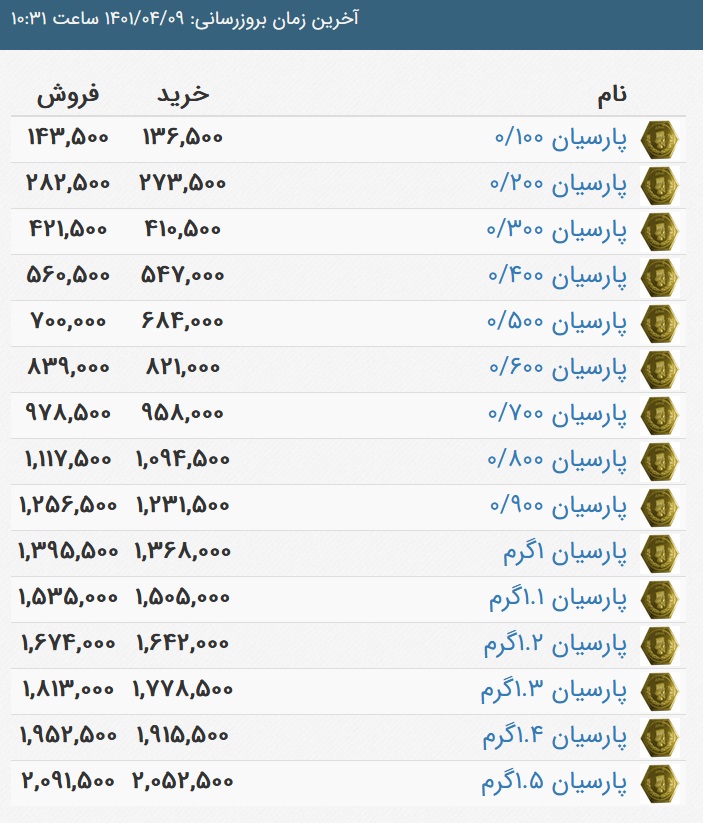Open the پارسیان ۰/۸۰۰ link
Image resolution: width=703 pixels, height=823 pixels.
pyautogui.click(x=557, y=461)
